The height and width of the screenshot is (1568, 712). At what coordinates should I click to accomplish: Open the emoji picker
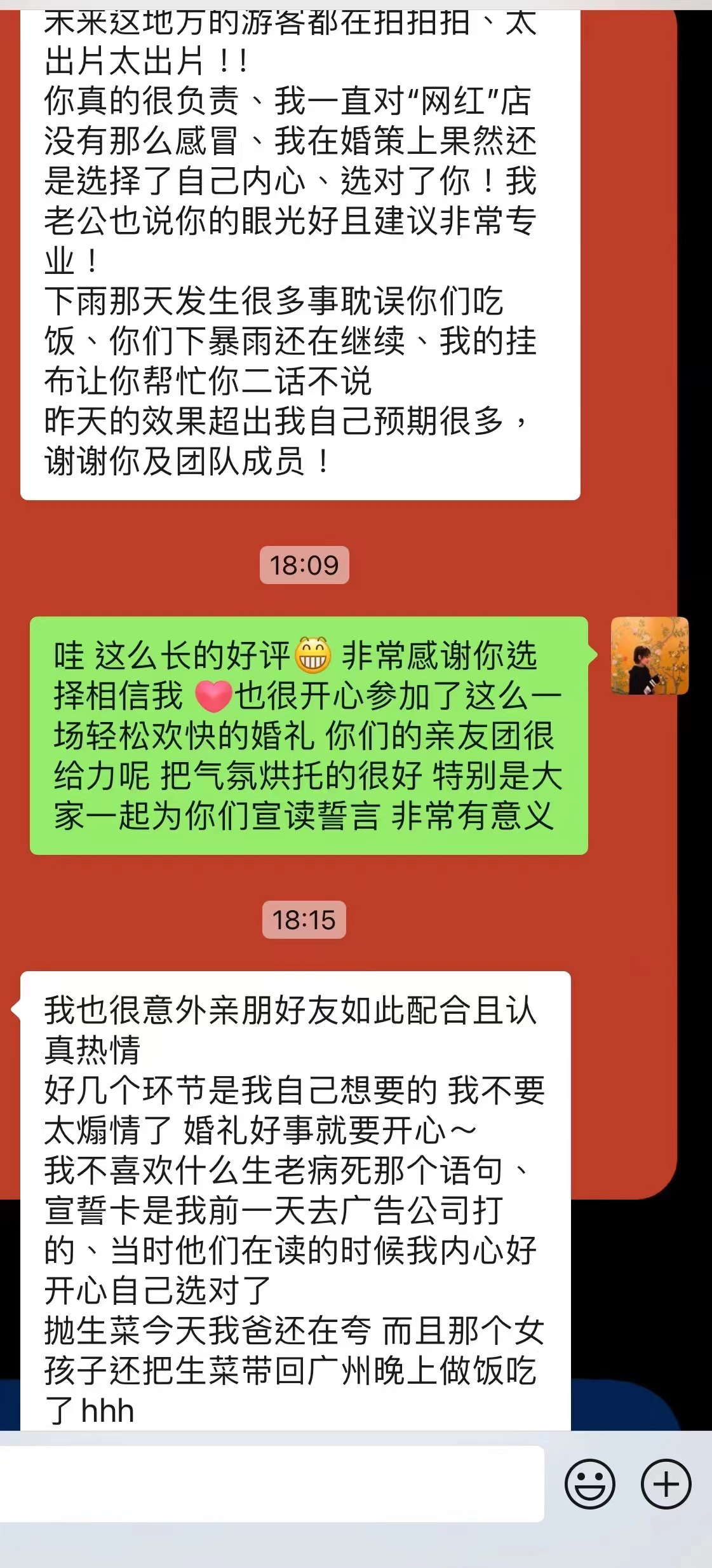(589, 1484)
